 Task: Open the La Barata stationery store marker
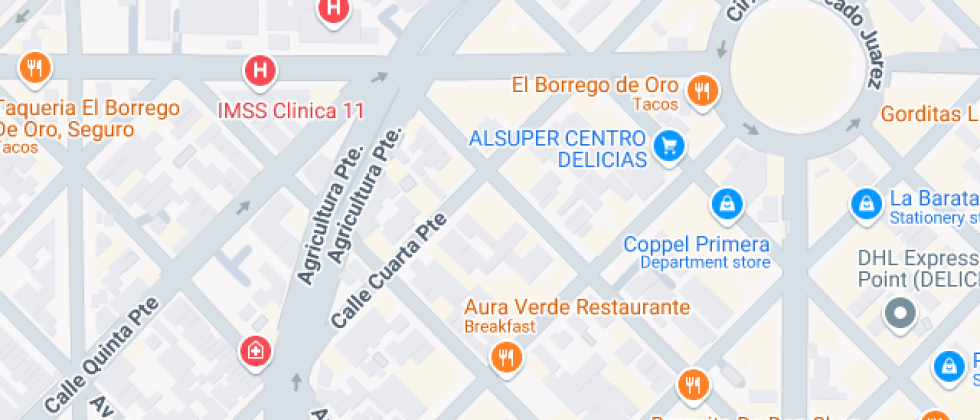[866, 204]
